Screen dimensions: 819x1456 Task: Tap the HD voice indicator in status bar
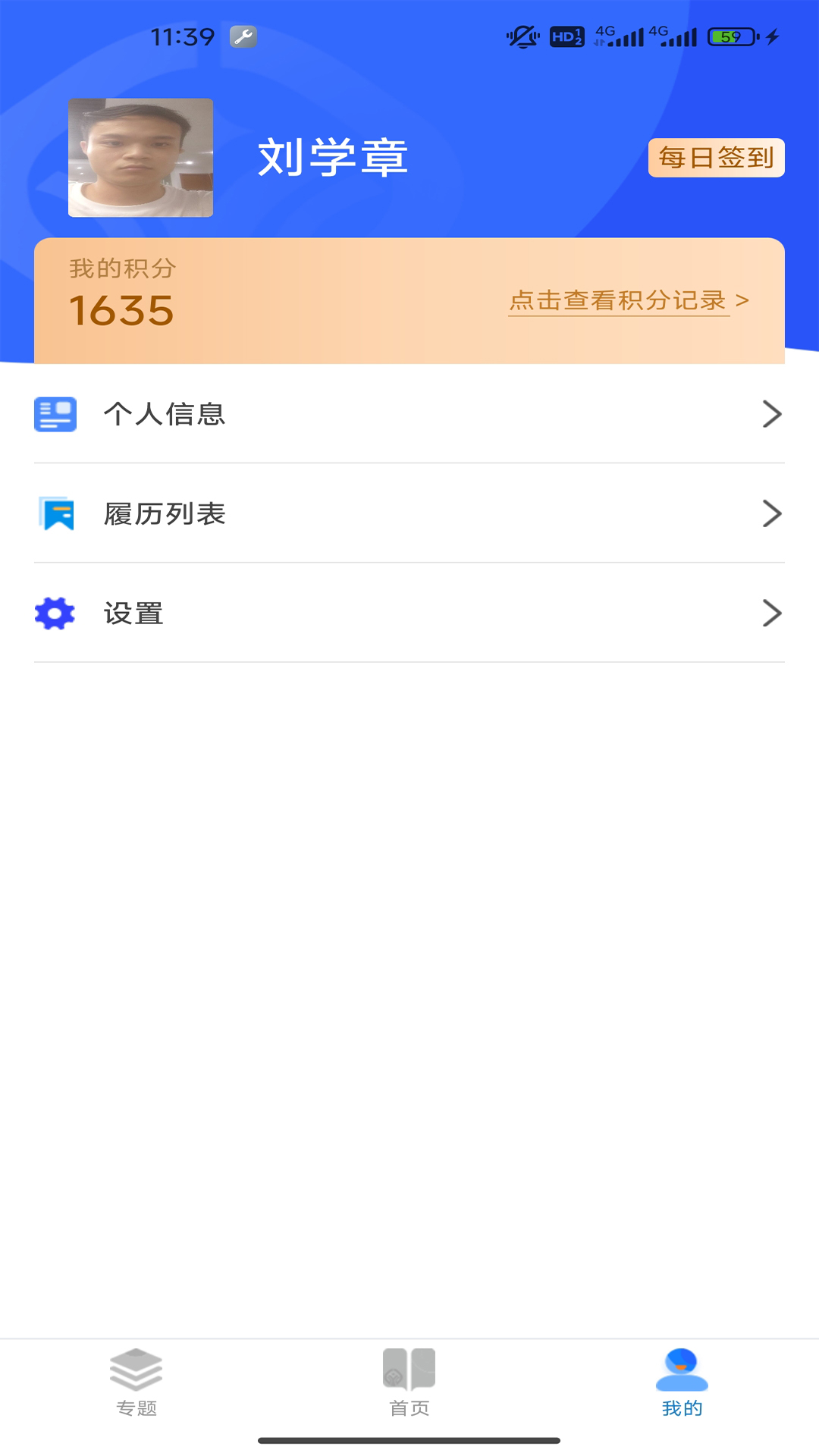click(x=567, y=35)
